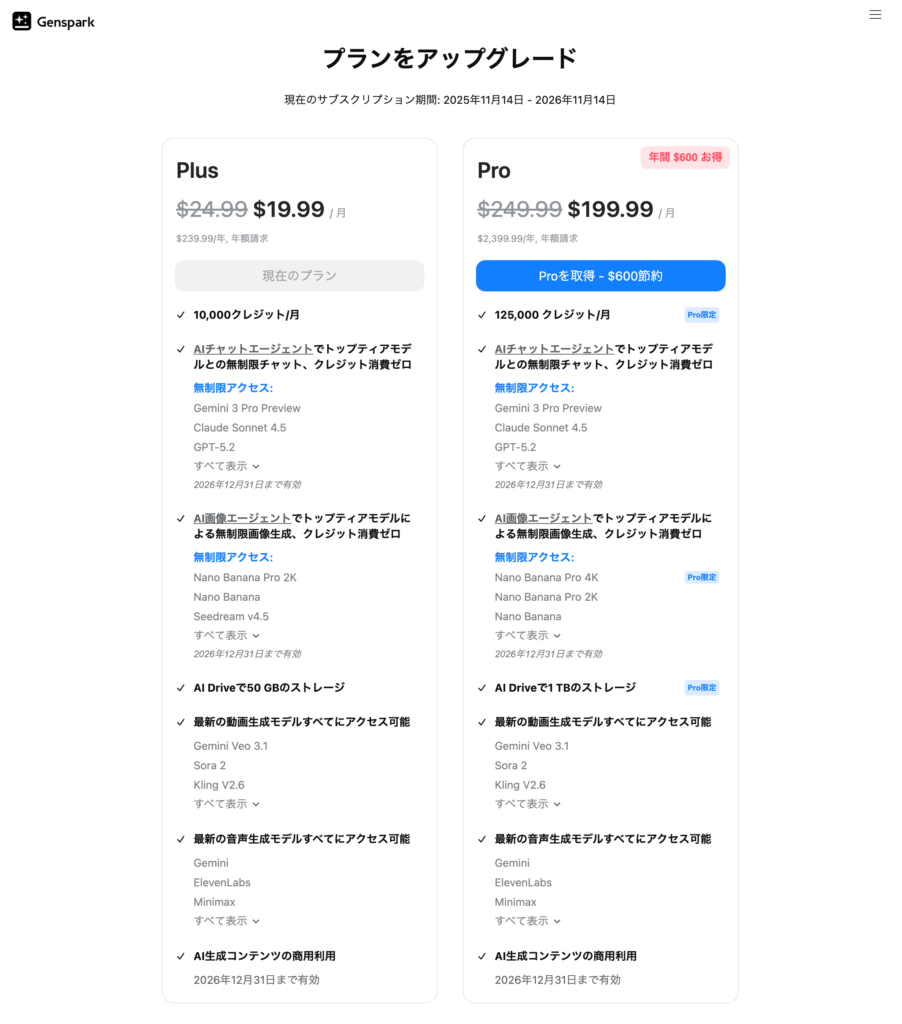Viewport: 902px width, 1024px height.
Task: Tap the Genspark logo home link
Action: pyautogui.click(x=54, y=21)
